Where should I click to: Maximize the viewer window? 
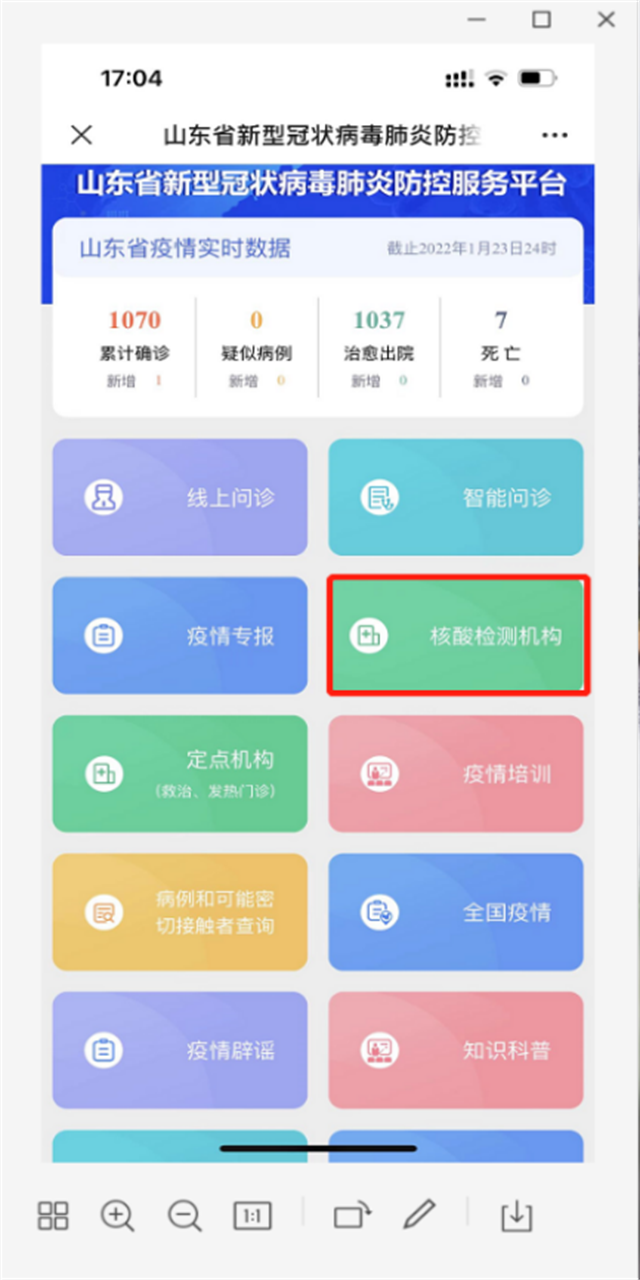541,19
